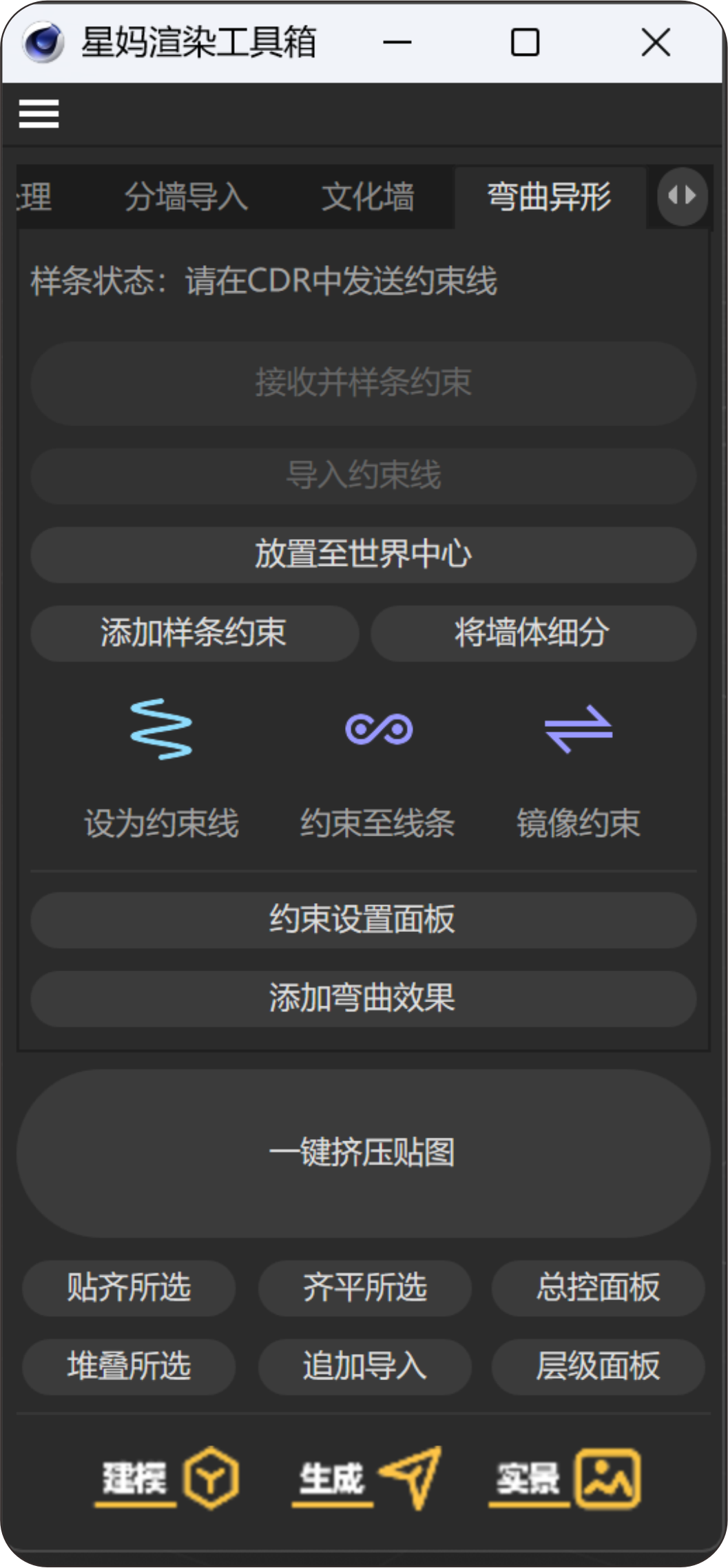
Task: Tap the 设为约束线 icon
Action: [x=161, y=730]
